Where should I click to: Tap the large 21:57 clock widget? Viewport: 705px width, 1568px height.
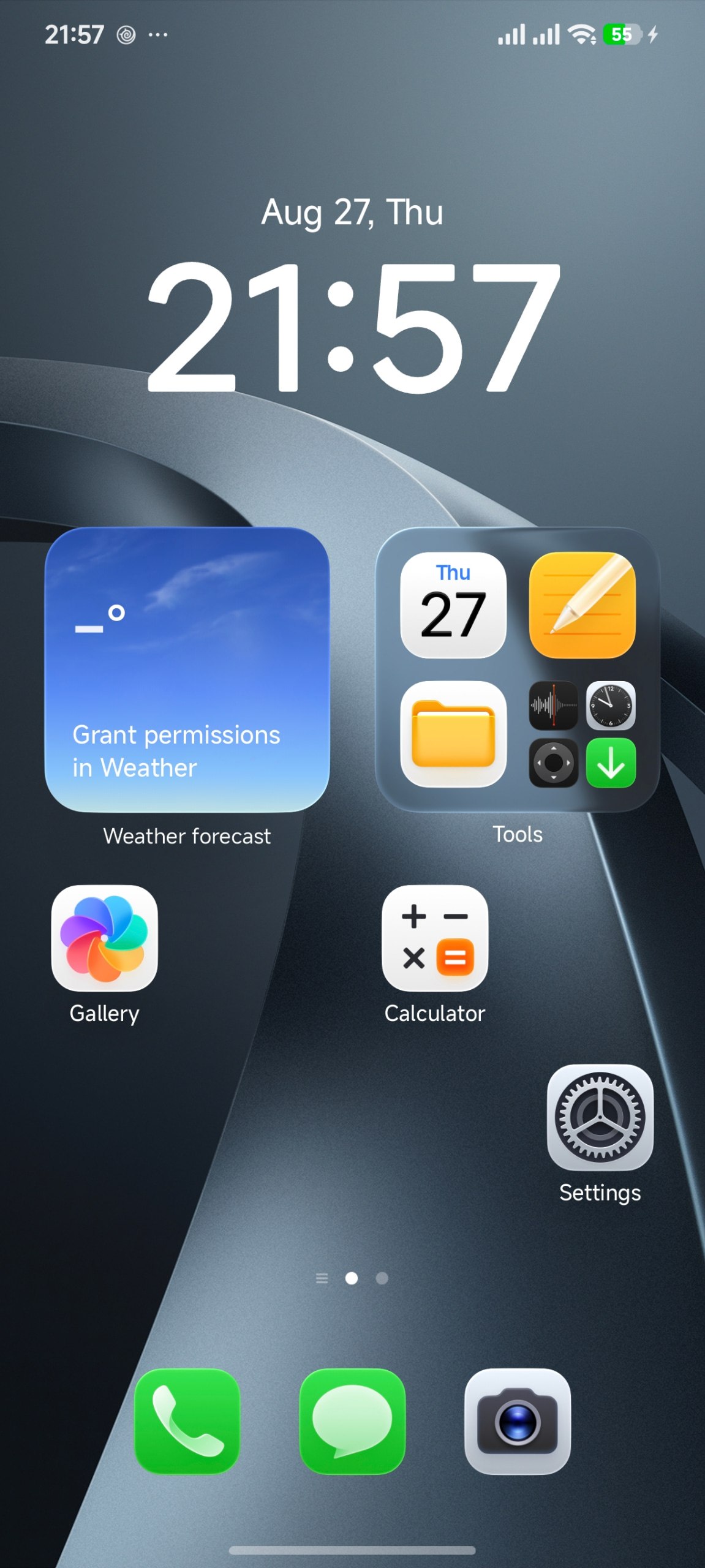coord(353,327)
